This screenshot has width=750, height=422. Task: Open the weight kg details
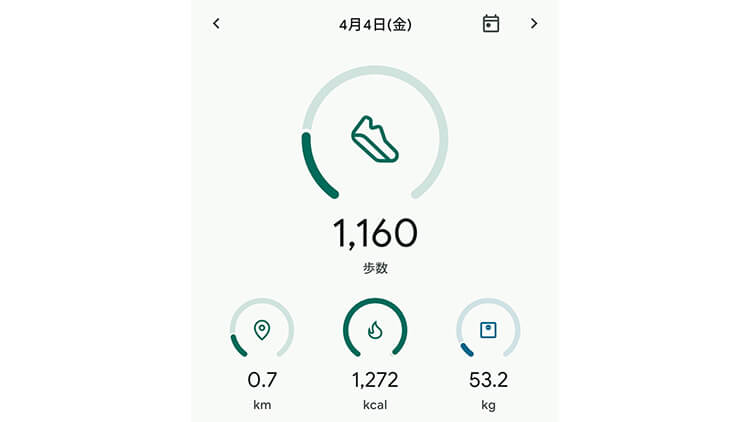click(x=488, y=331)
